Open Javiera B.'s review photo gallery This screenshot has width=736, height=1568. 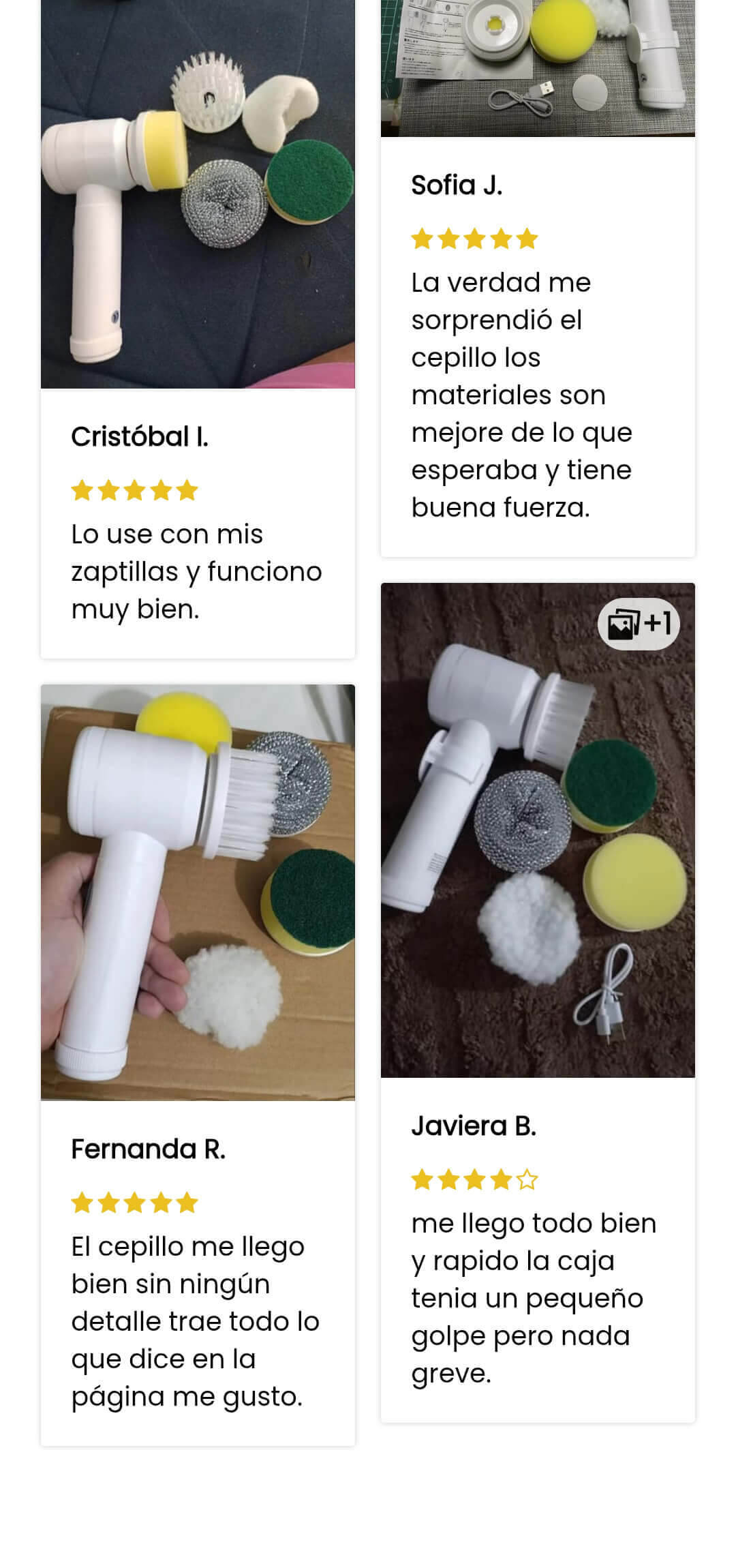pyautogui.click(x=538, y=830)
